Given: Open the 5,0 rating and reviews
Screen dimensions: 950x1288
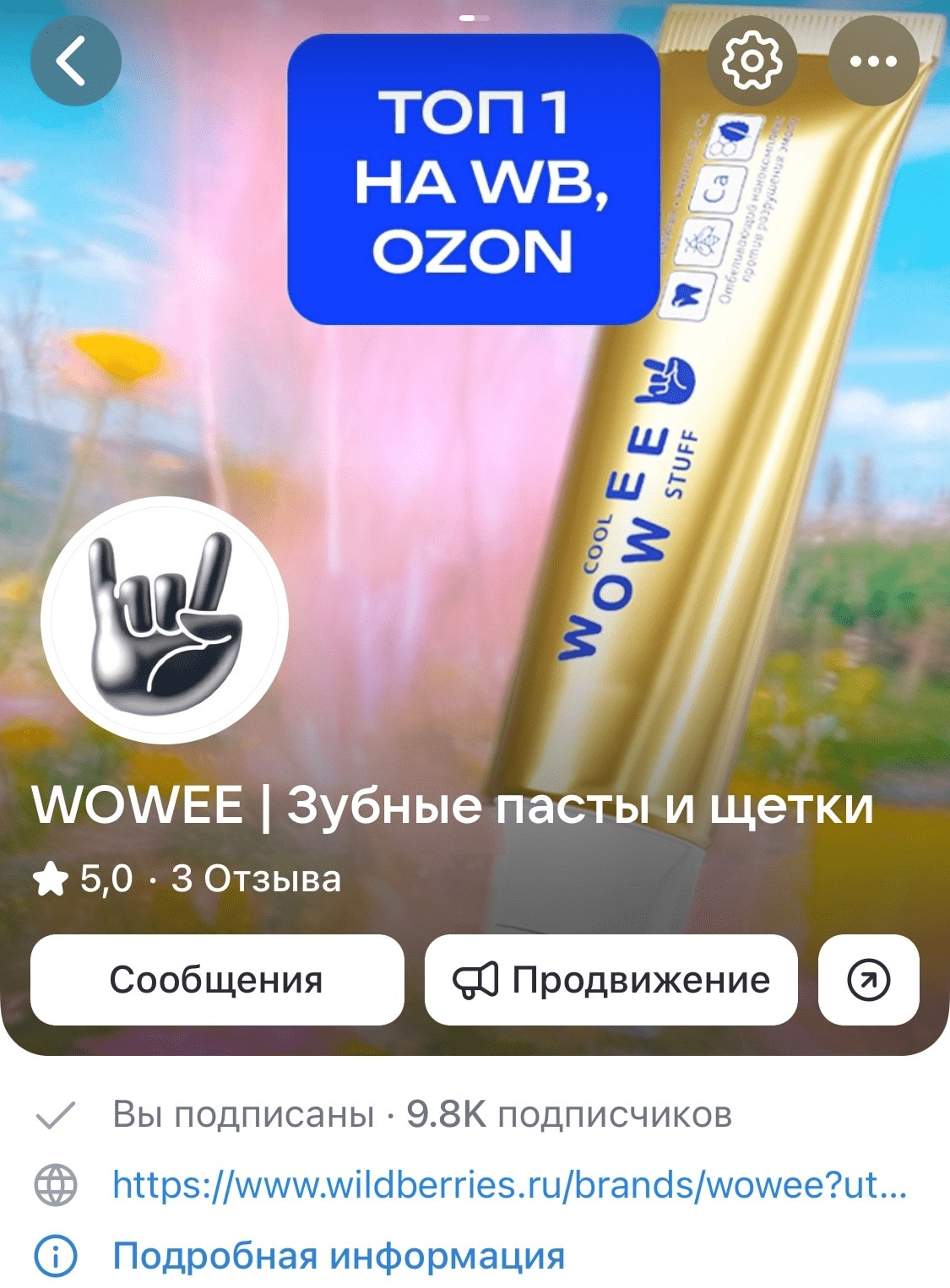Looking at the screenshot, I should (x=187, y=879).
